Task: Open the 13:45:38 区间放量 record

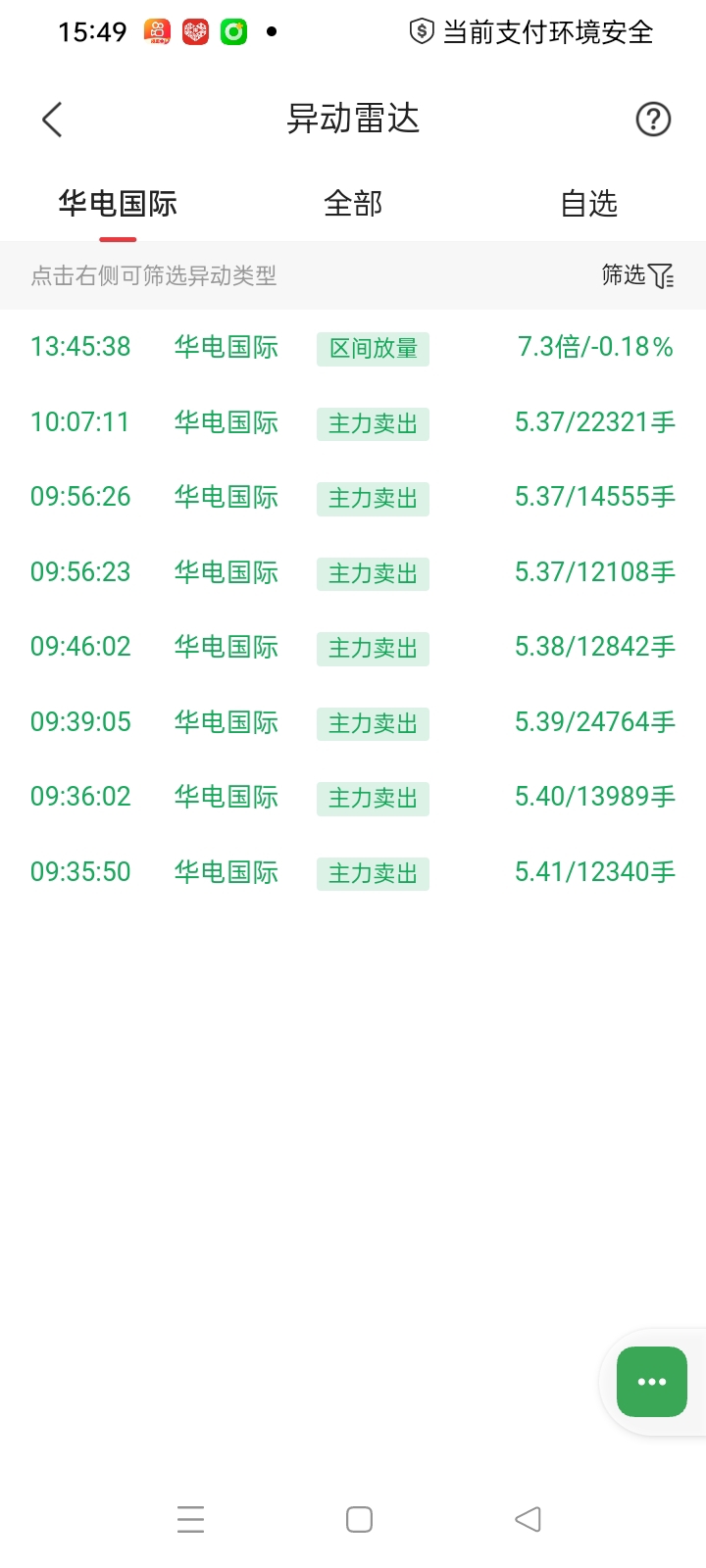Action: [353, 347]
